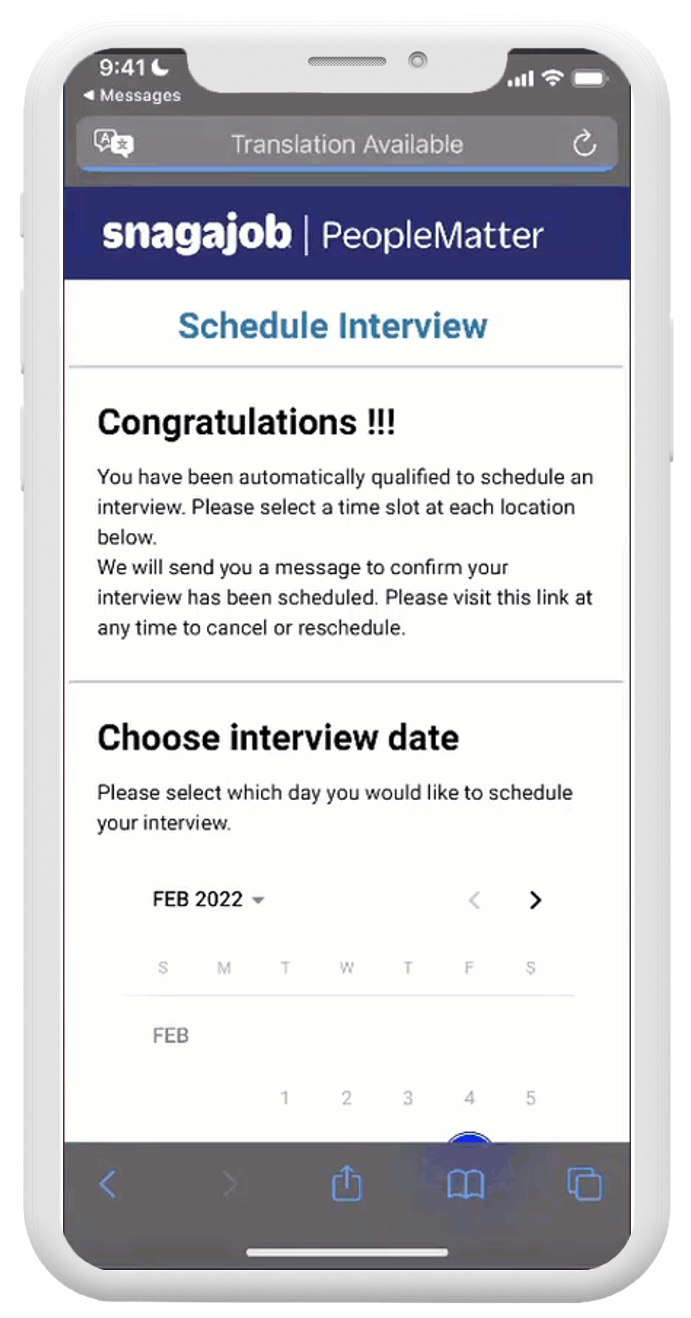Go to the next calendar month
Screen dimensions: 691x1318
535,900
